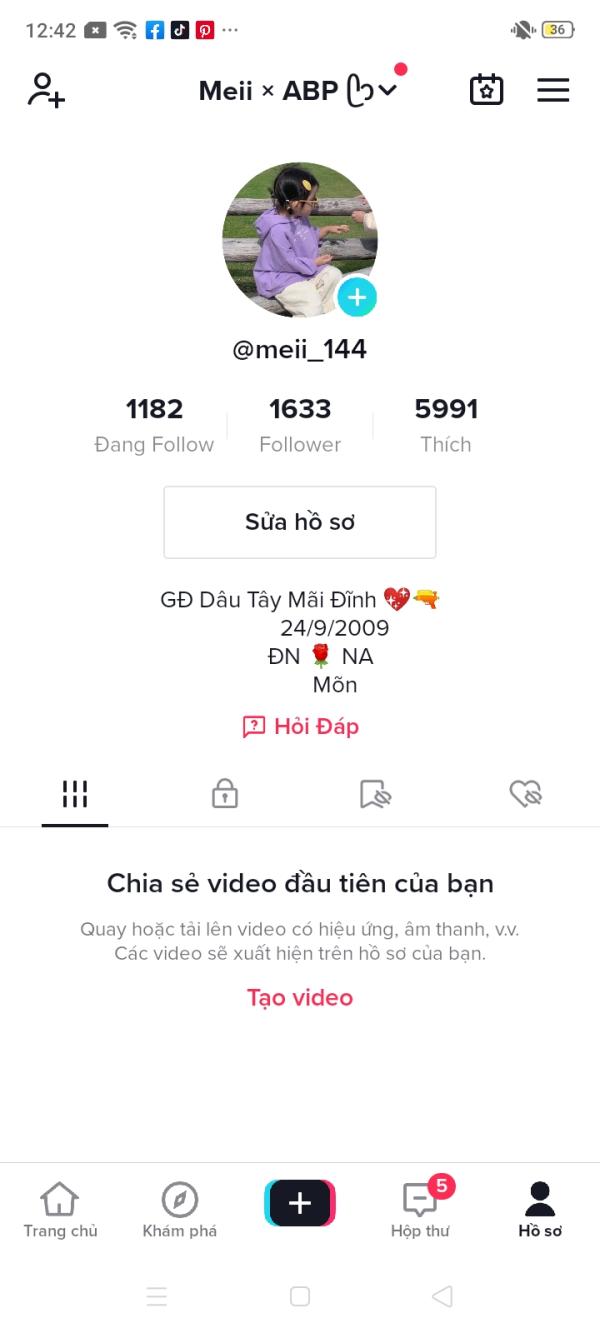The image size is (600, 1333).
Task: Switch to the private videos lock tab
Action: coord(225,794)
